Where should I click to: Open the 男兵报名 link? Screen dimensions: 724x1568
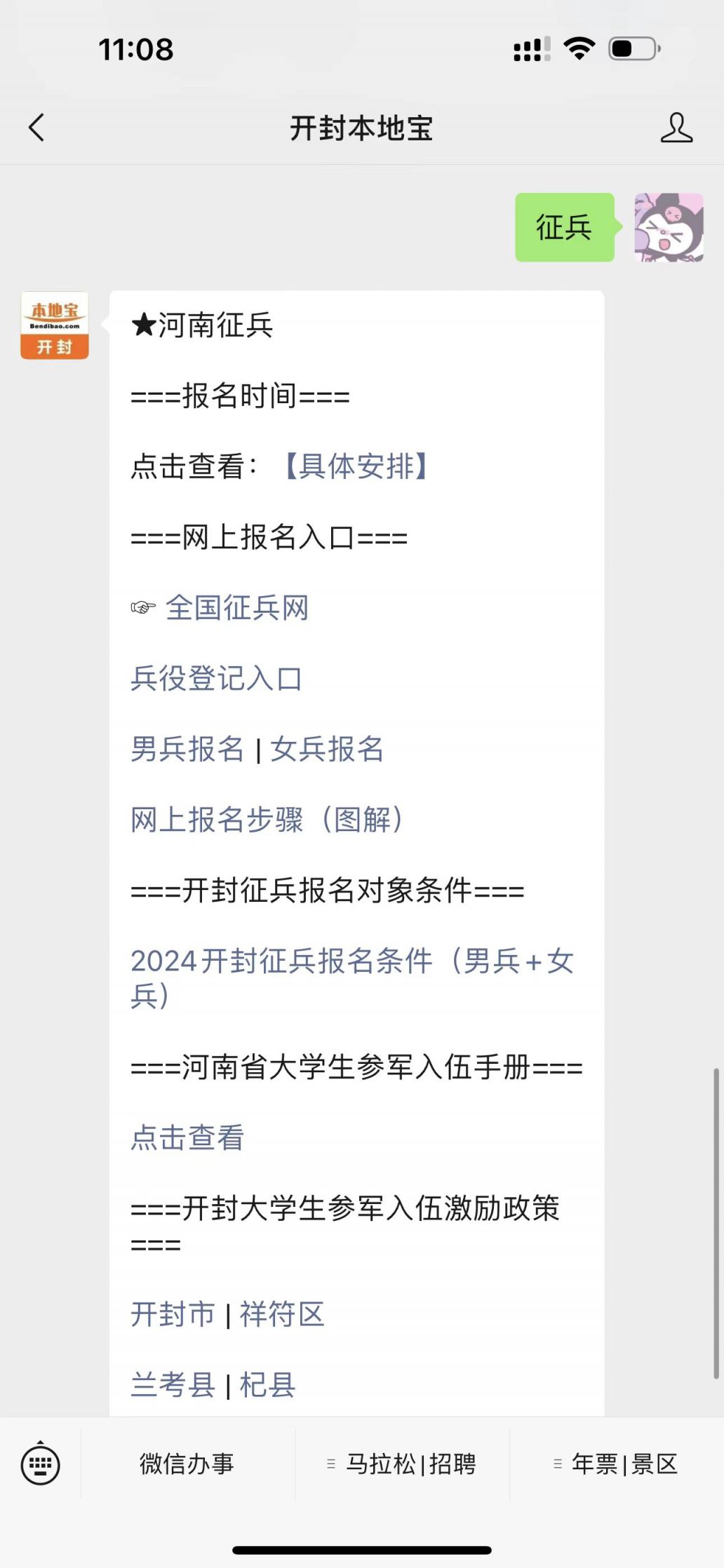click(x=187, y=749)
